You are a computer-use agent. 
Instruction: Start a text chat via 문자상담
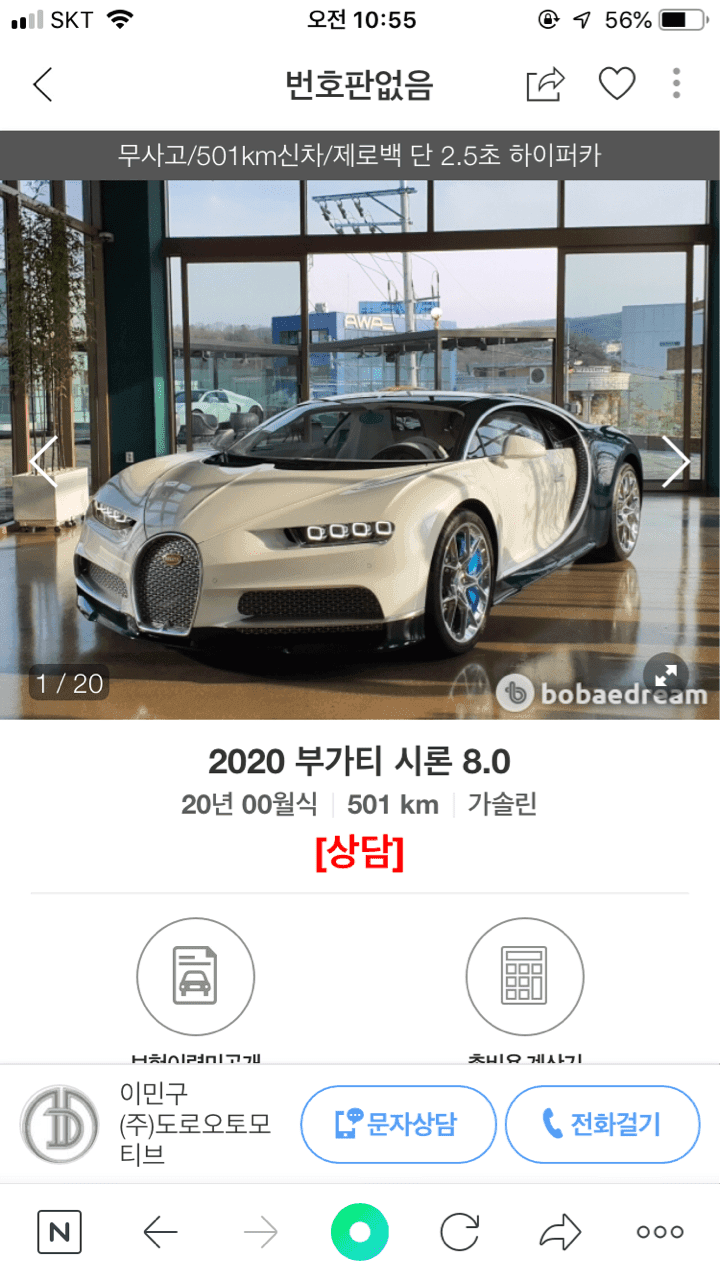pos(398,1124)
